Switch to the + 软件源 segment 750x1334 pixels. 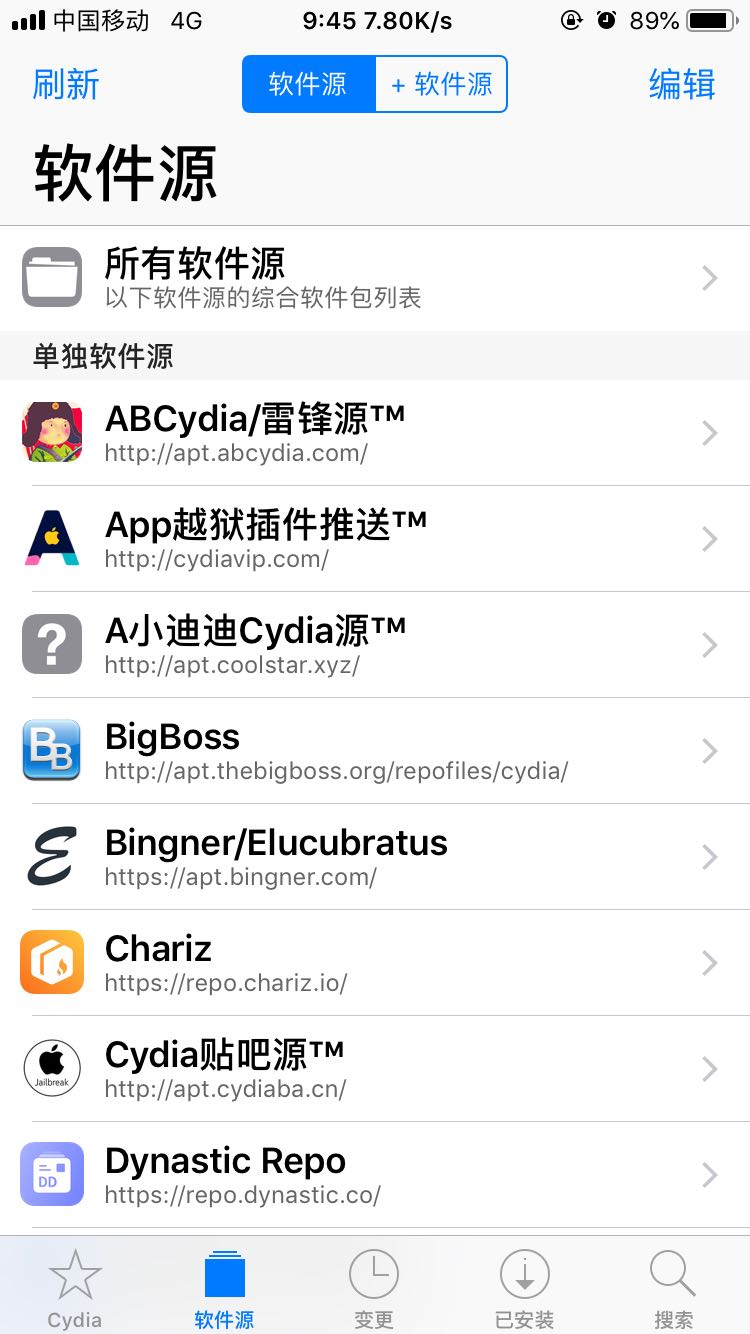(442, 84)
